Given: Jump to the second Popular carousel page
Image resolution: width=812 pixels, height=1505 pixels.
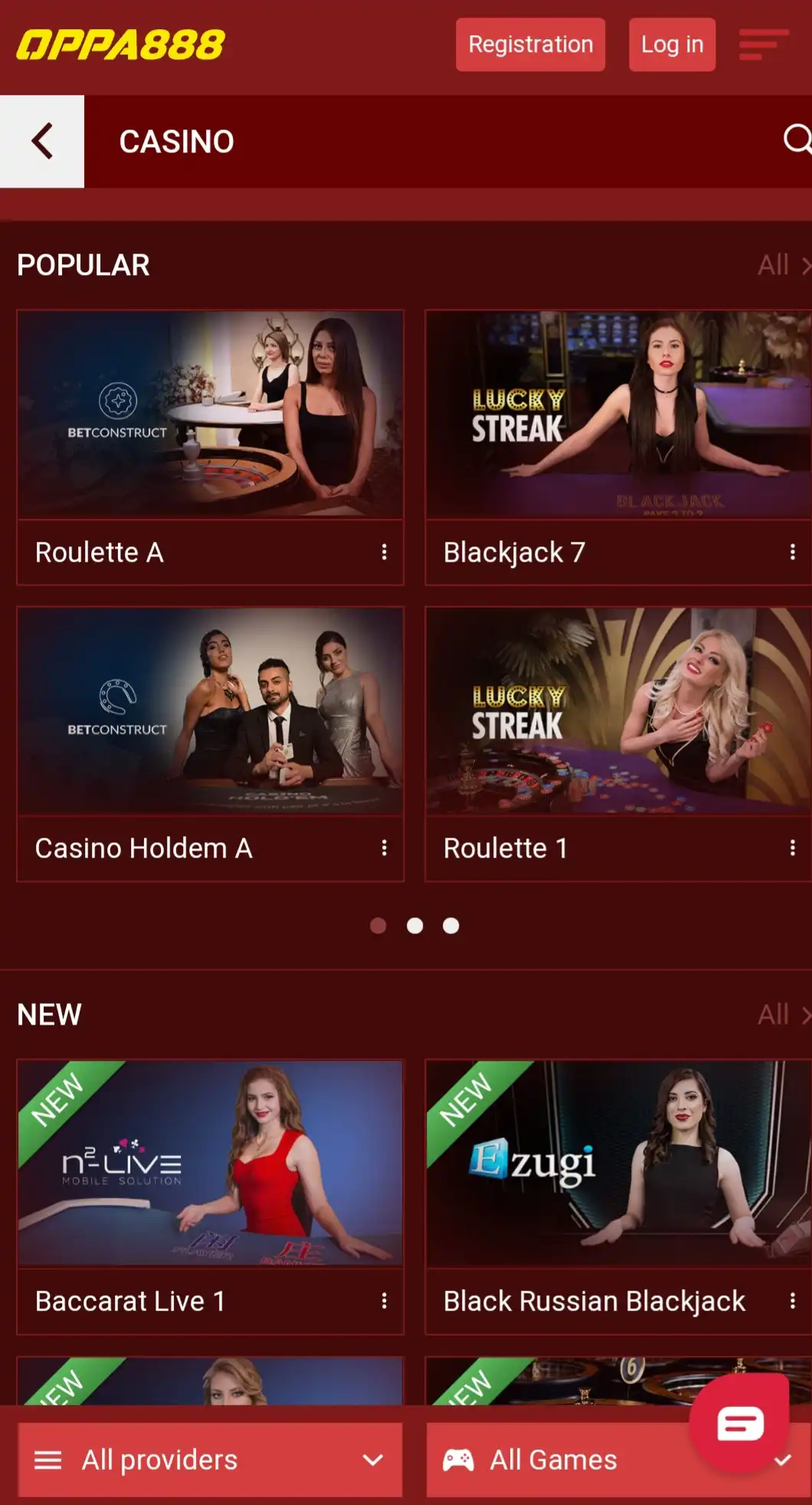Looking at the screenshot, I should pyautogui.click(x=414, y=926).
